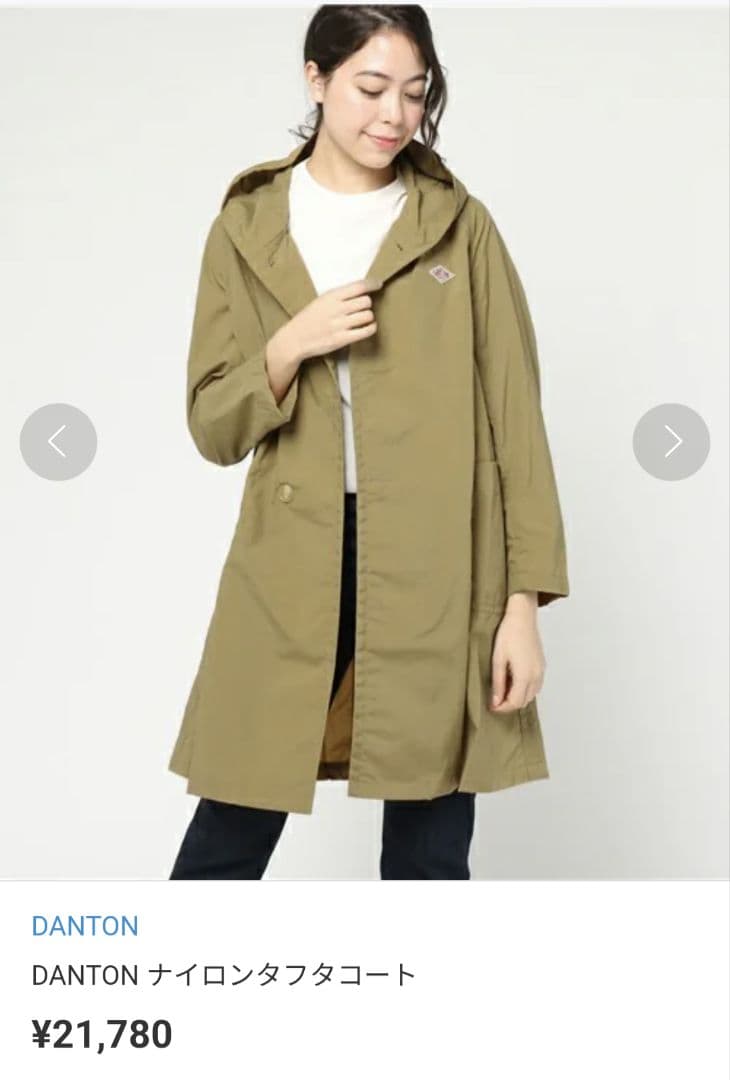The width and height of the screenshot is (730, 1080).
Task: Show the previous product photo
Action: (58, 442)
